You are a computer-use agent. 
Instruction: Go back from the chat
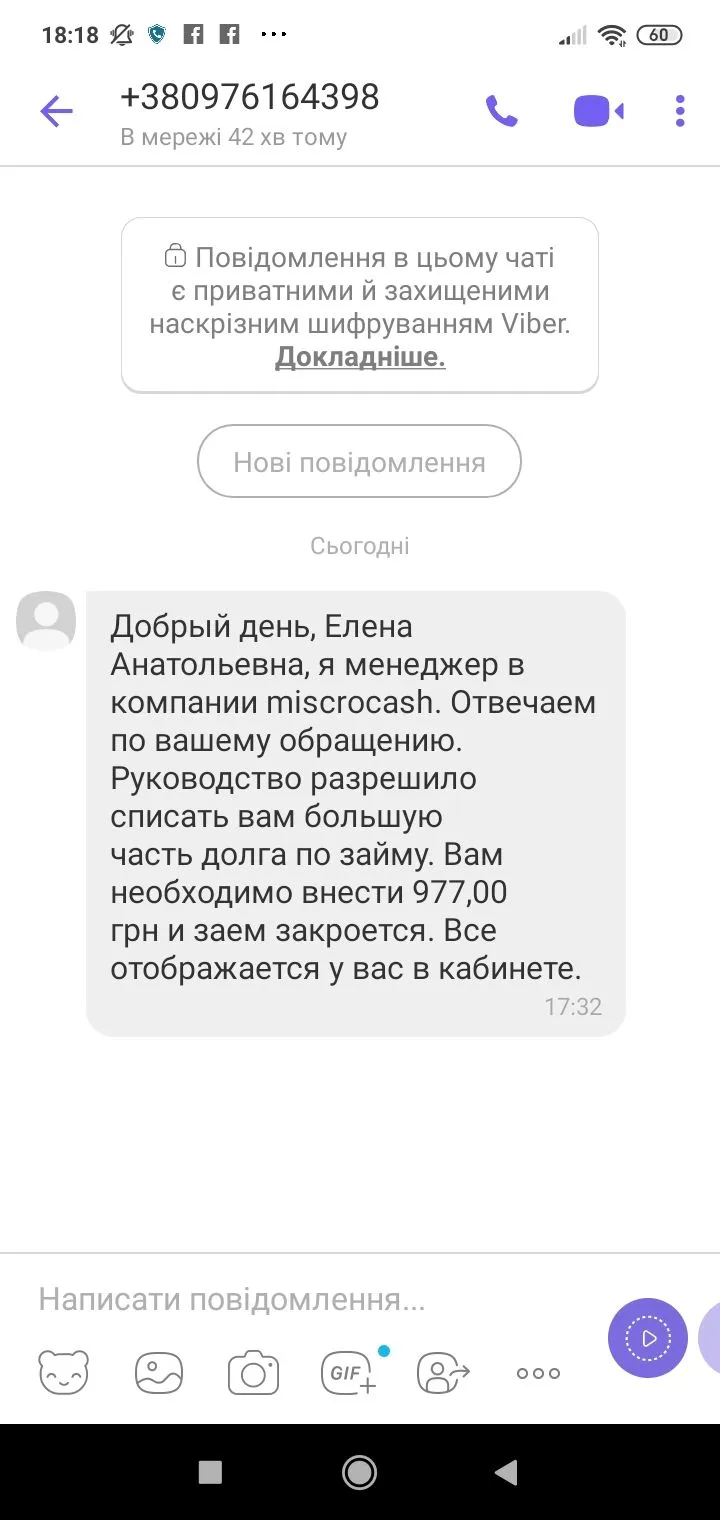[56, 112]
